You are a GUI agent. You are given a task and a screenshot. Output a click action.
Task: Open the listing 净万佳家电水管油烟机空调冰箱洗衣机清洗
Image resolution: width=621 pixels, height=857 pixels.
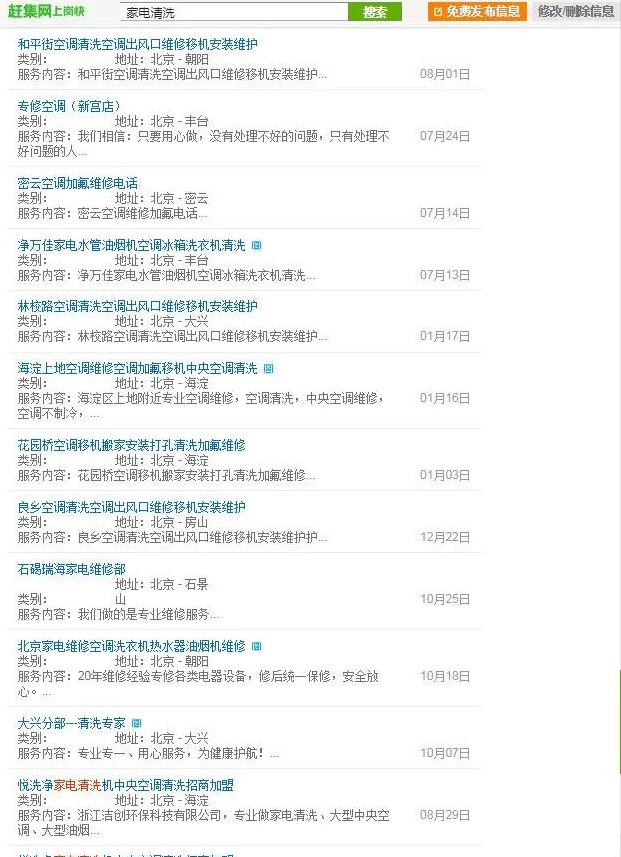131,245
